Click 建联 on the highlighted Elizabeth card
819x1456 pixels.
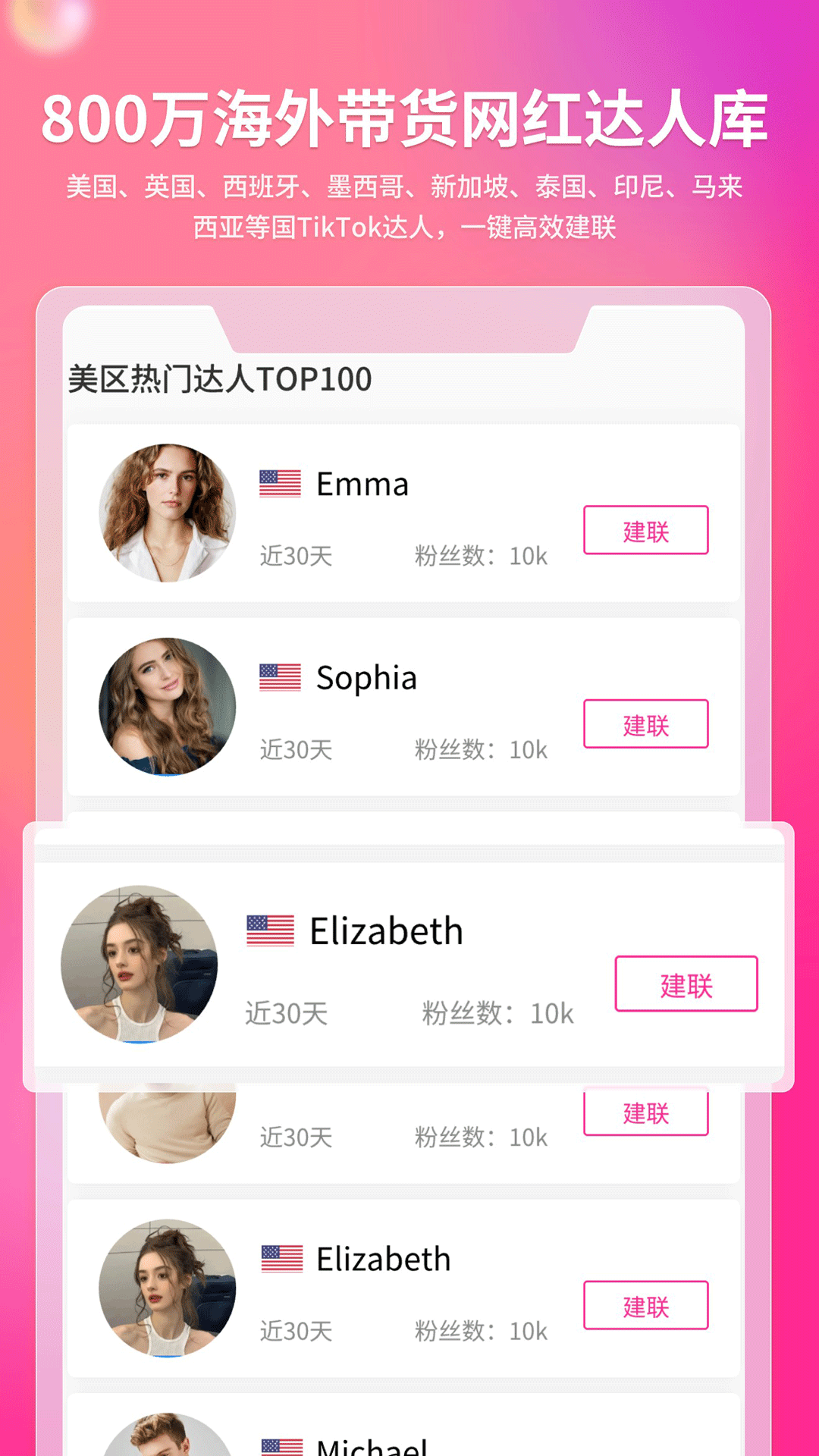pyautogui.click(x=685, y=984)
